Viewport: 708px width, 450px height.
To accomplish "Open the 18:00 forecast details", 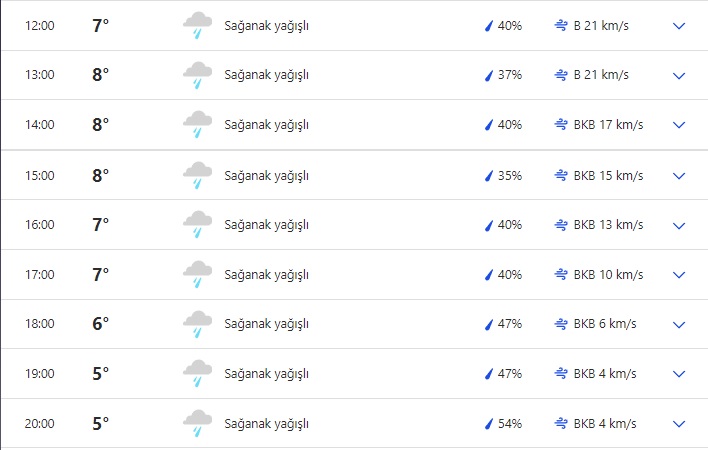I will [679, 325].
